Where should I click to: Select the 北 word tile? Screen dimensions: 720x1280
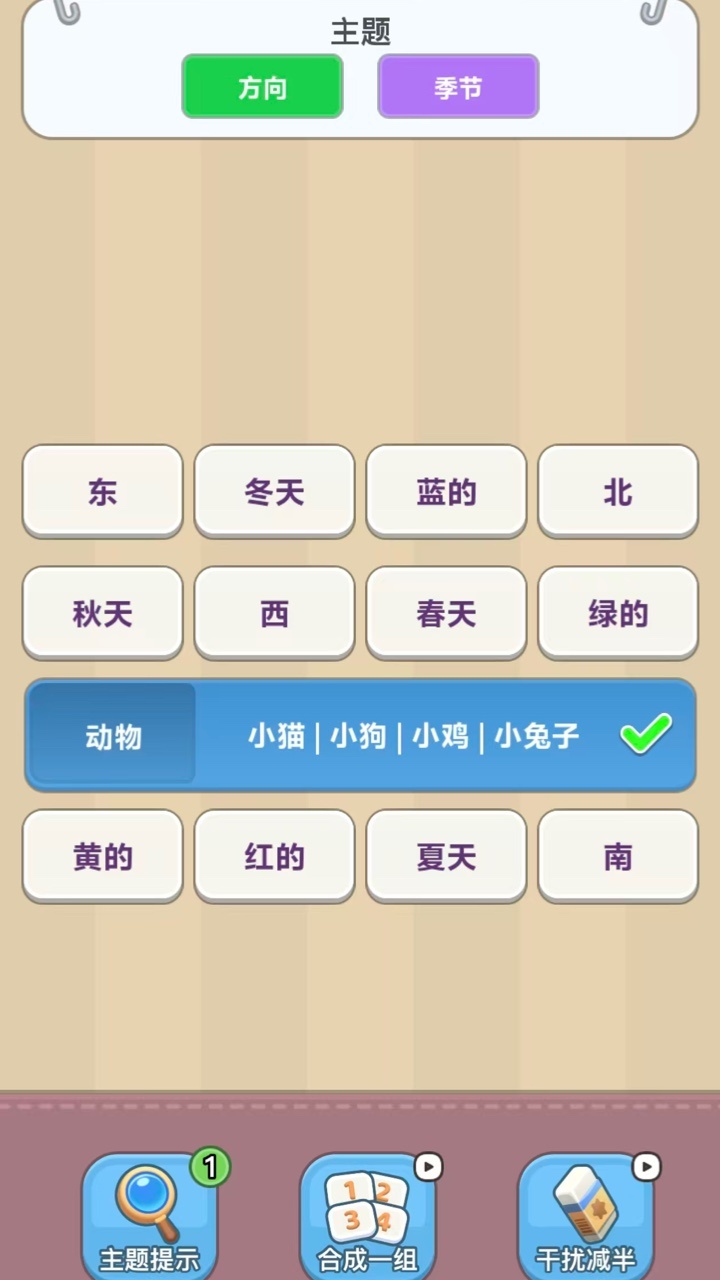[618, 491]
